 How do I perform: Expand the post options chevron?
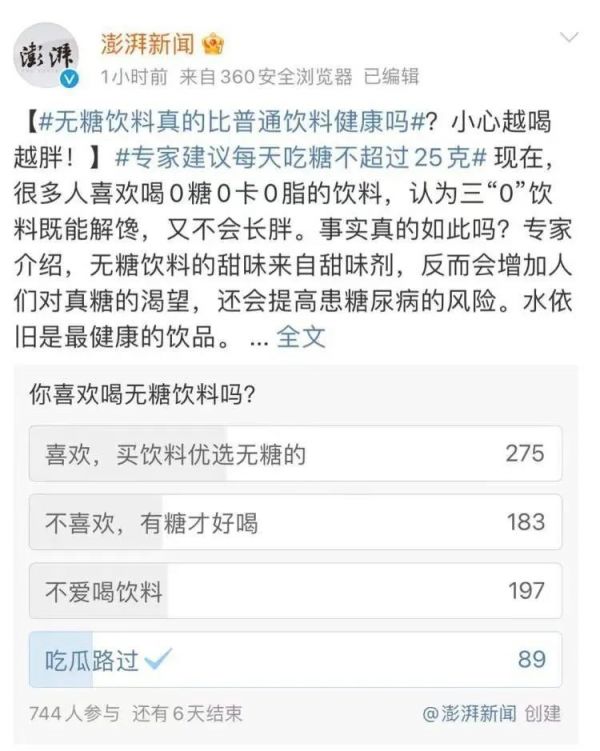click(x=568, y=40)
